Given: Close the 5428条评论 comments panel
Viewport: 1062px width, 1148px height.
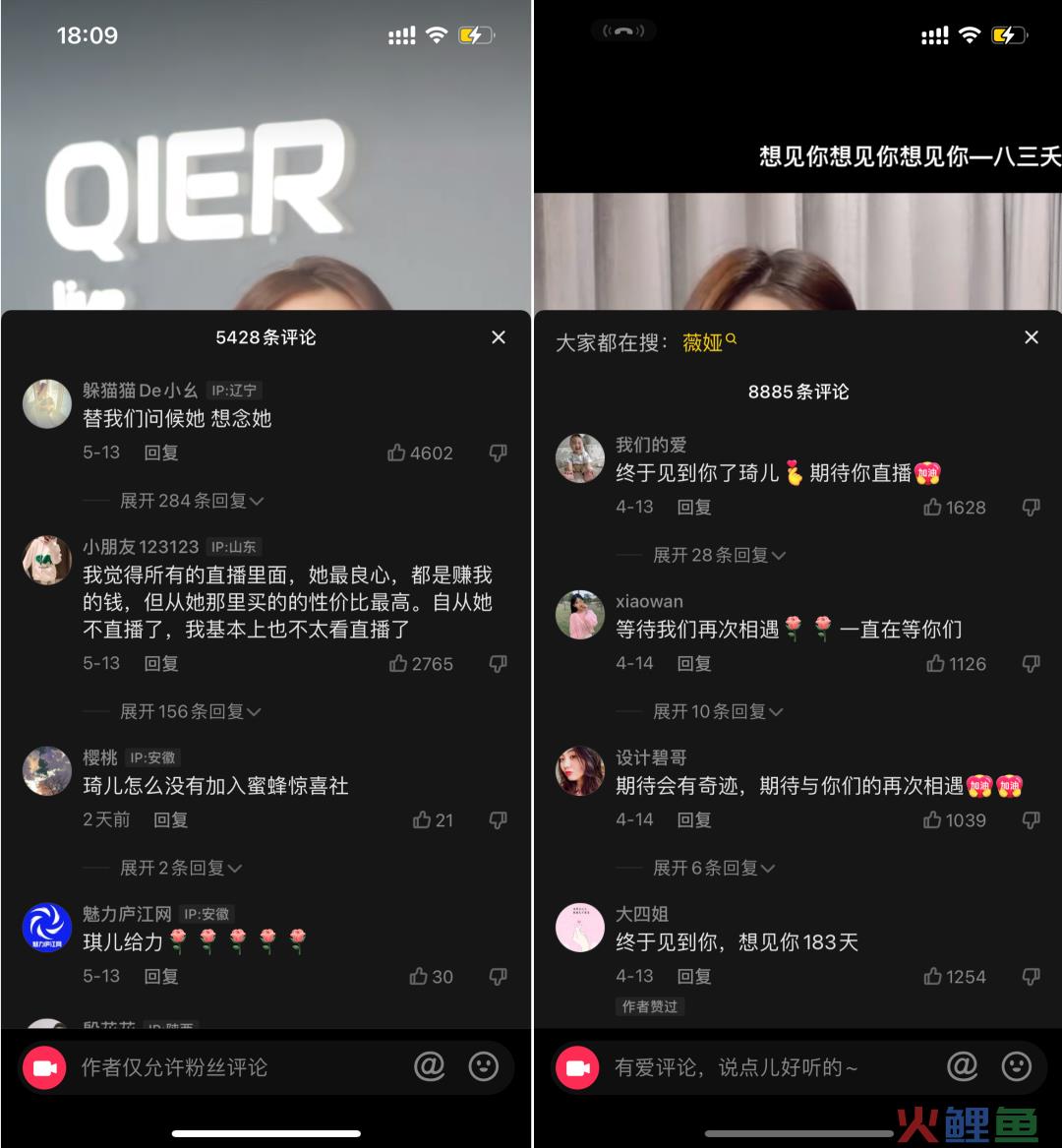Looking at the screenshot, I should coord(499,337).
